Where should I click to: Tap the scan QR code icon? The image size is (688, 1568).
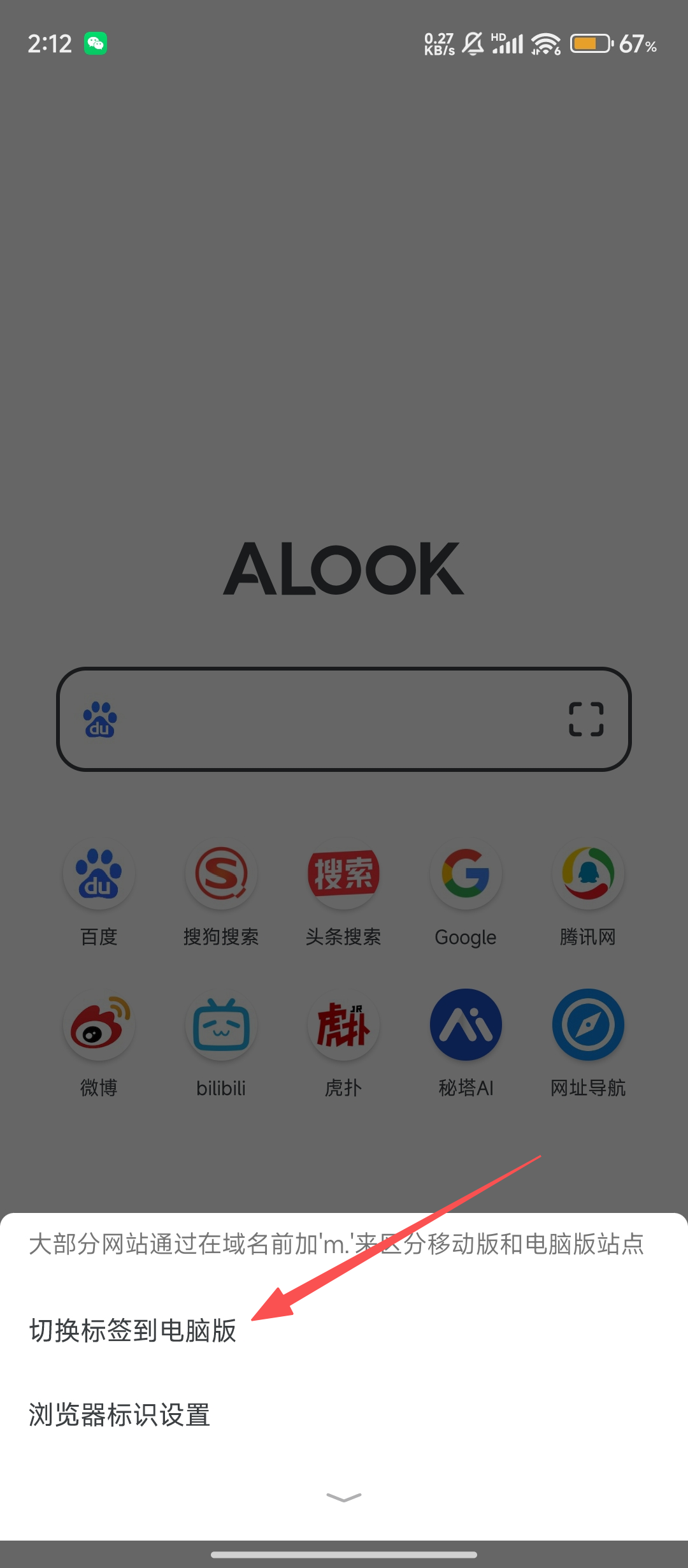point(586,719)
